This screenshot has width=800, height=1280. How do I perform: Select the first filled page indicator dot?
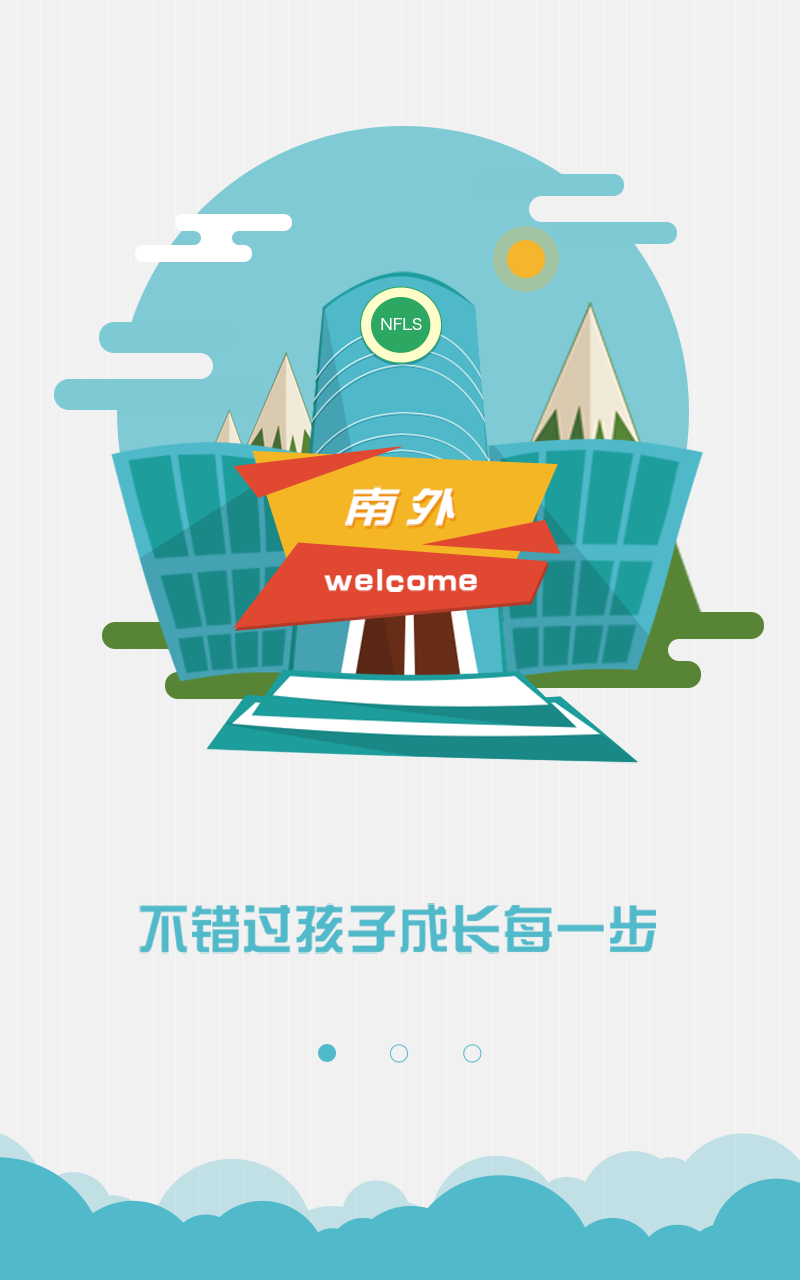coord(326,1053)
